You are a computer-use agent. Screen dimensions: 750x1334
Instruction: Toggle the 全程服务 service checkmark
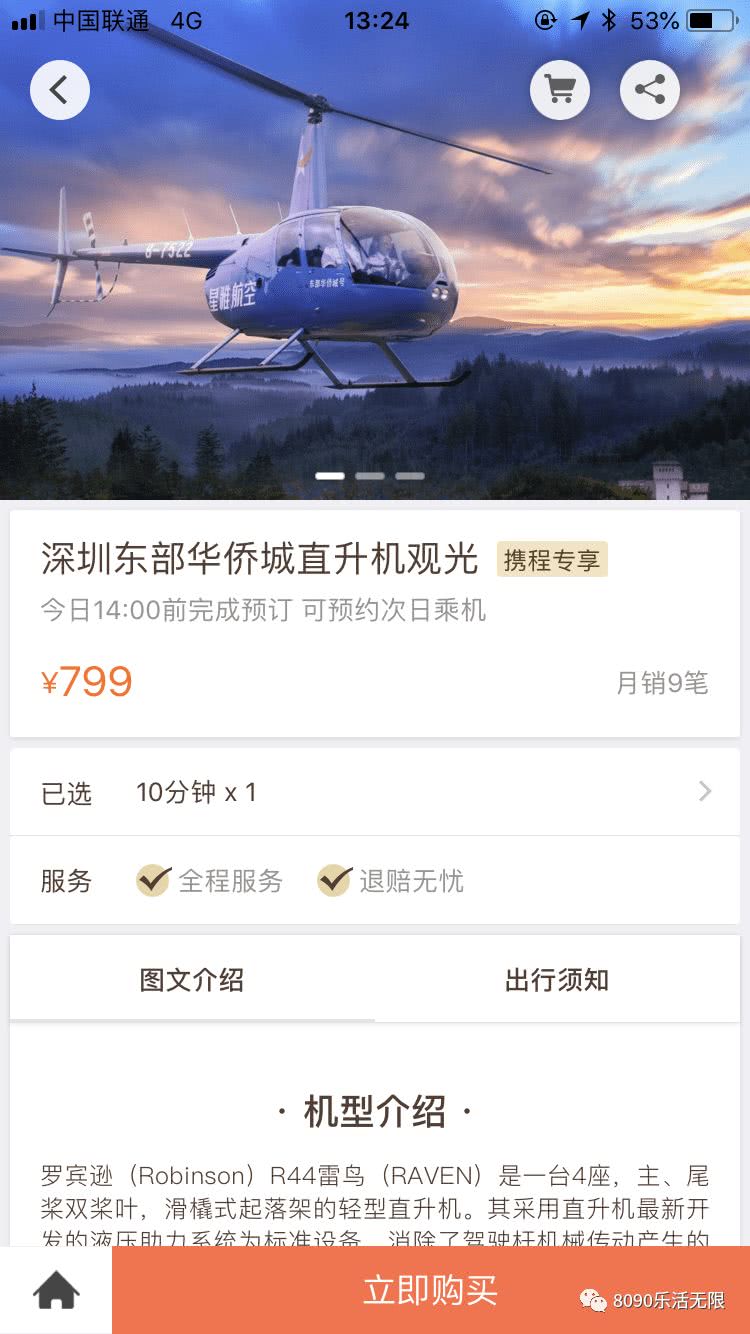[152, 881]
